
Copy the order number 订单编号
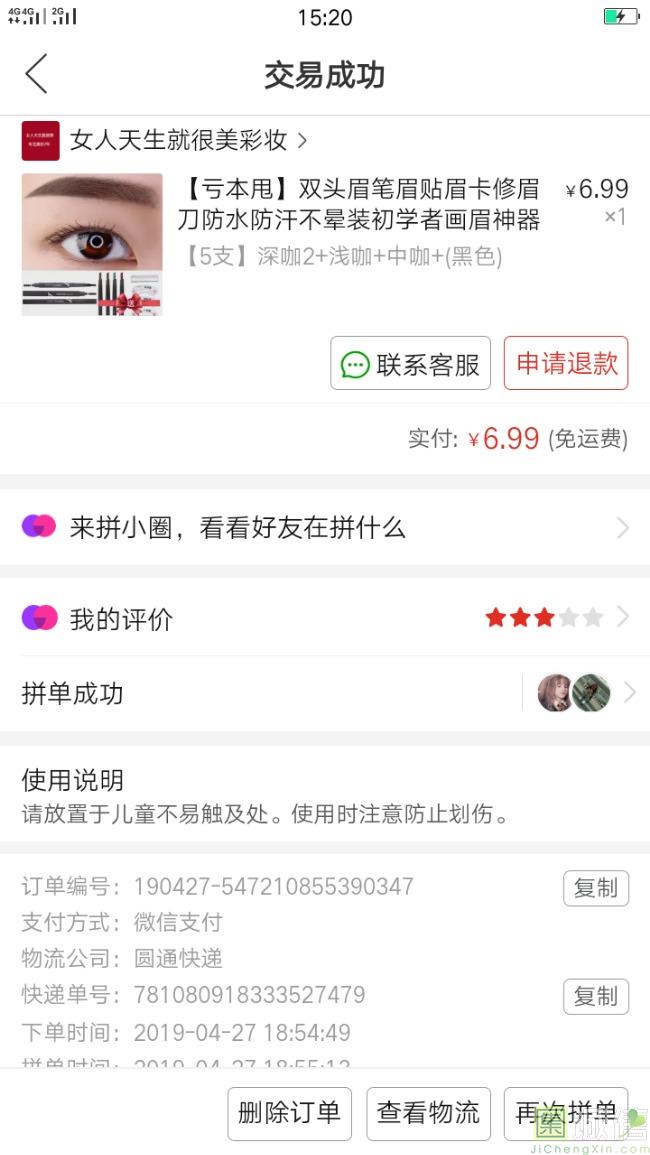click(595, 888)
